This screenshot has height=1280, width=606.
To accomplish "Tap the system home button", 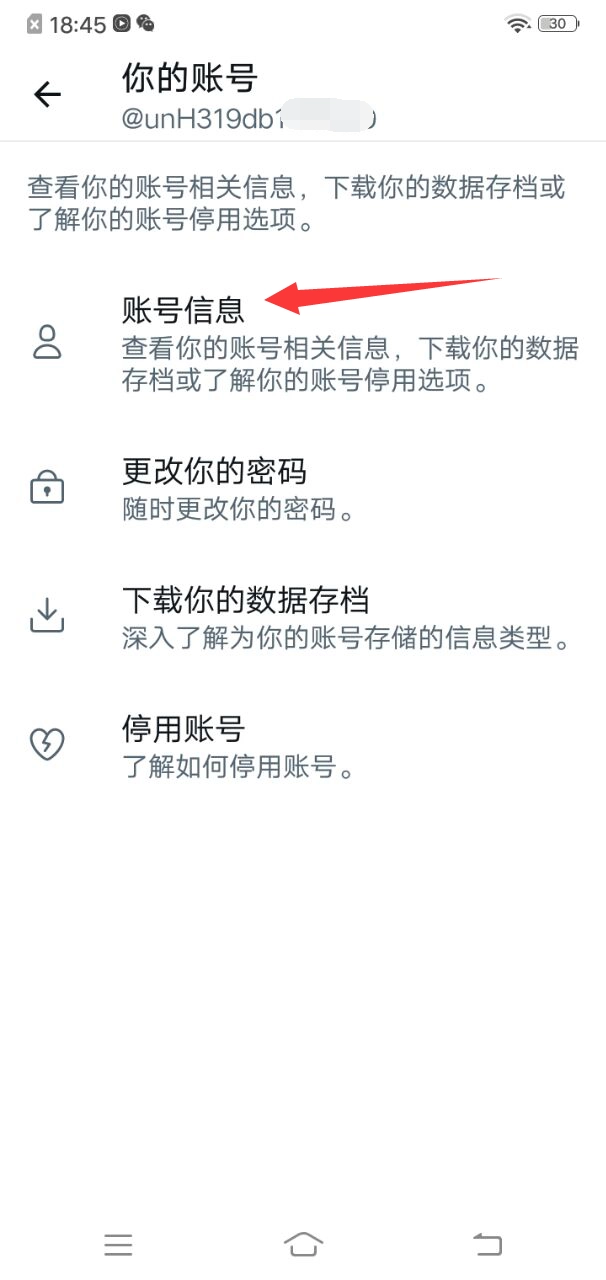I will click(x=303, y=1243).
